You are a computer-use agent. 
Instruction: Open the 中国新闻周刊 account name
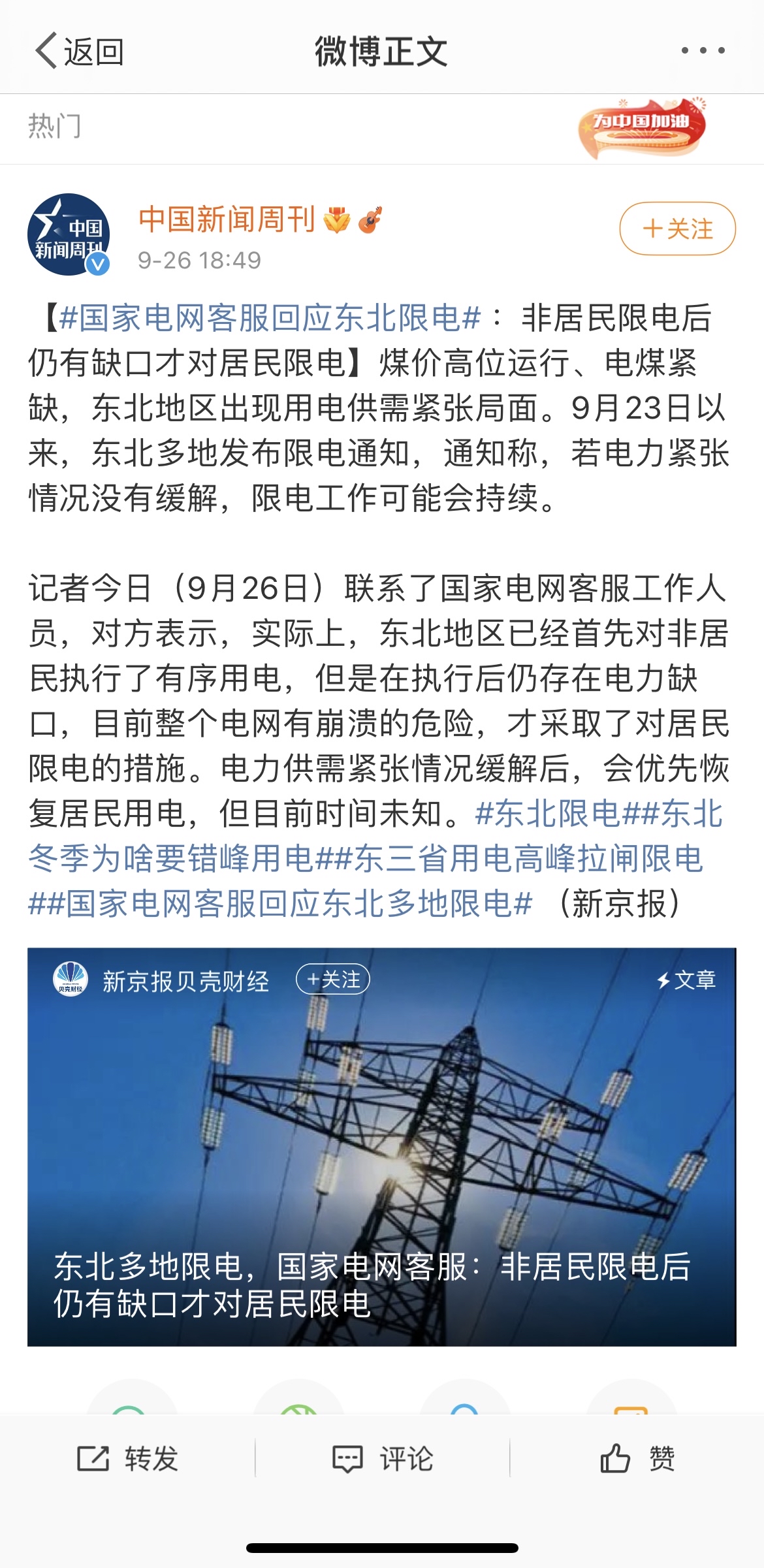click(x=227, y=219)
